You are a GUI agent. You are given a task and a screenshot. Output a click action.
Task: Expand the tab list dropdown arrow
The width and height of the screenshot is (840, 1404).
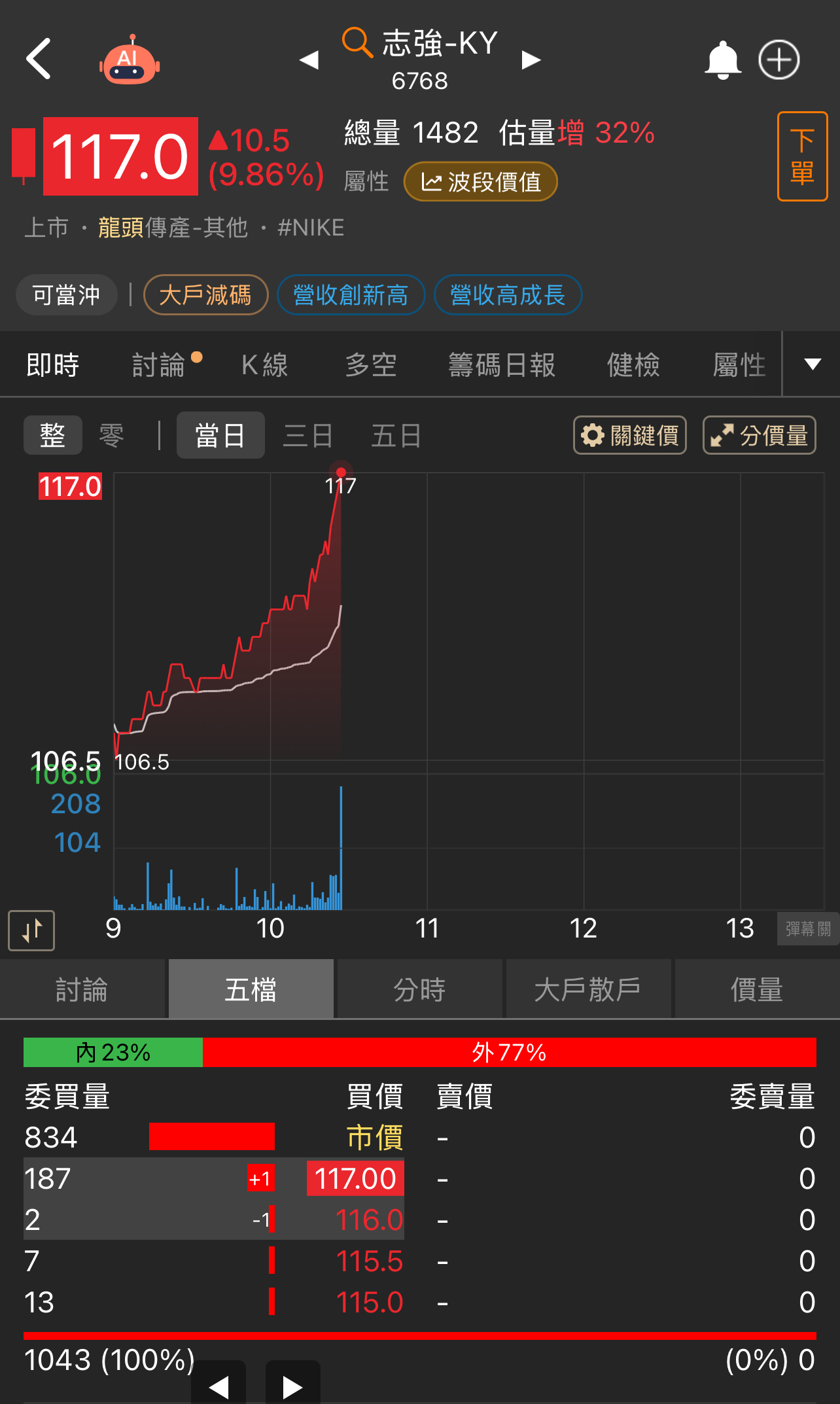(812, 364)
